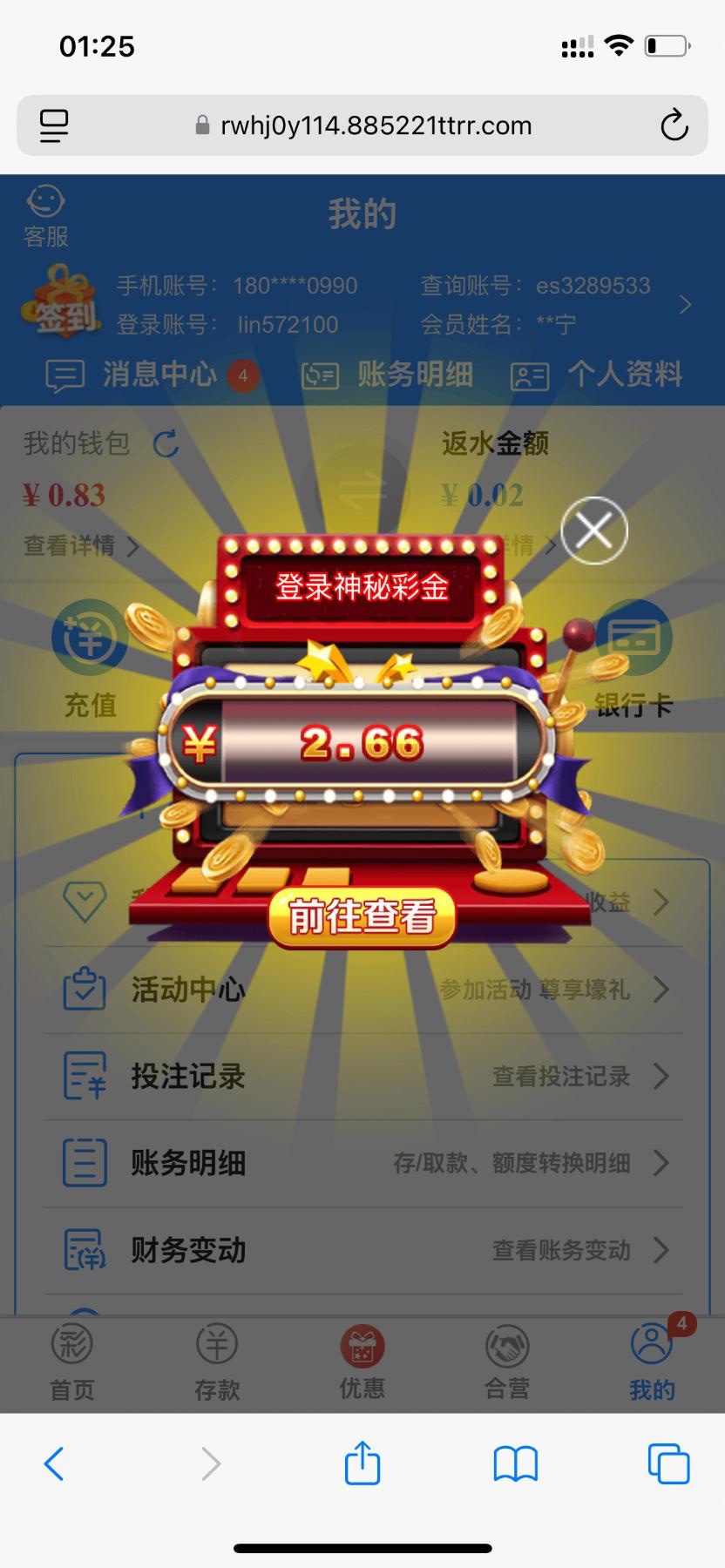Open 个人资料 profile info
The height and width of the screenshot is (1568, 725).
(597, 375)
